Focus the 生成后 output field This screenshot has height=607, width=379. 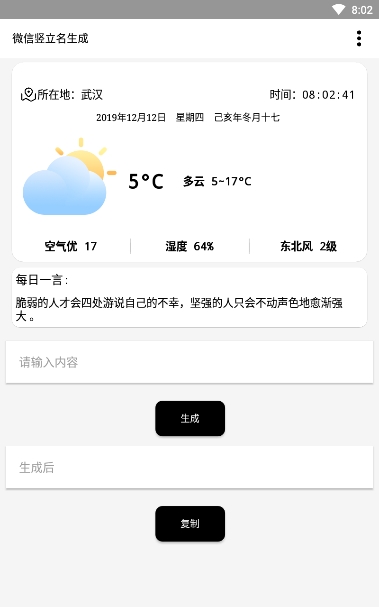pos(189,467)
